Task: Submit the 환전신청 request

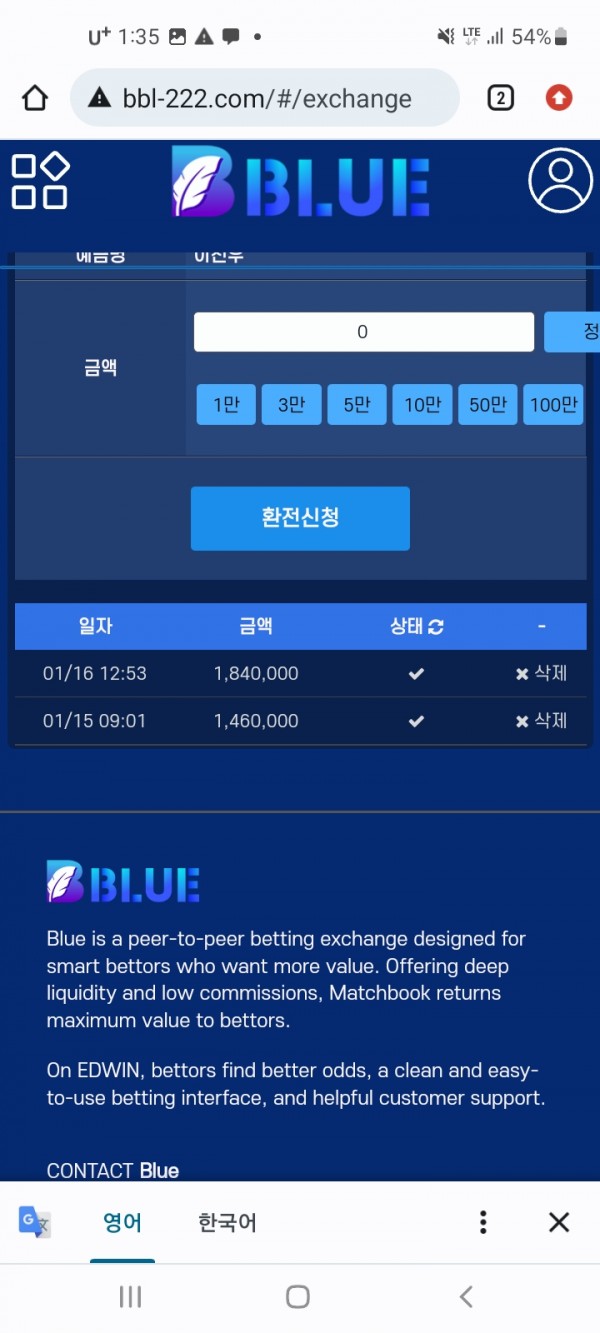Action: (300, 518)
